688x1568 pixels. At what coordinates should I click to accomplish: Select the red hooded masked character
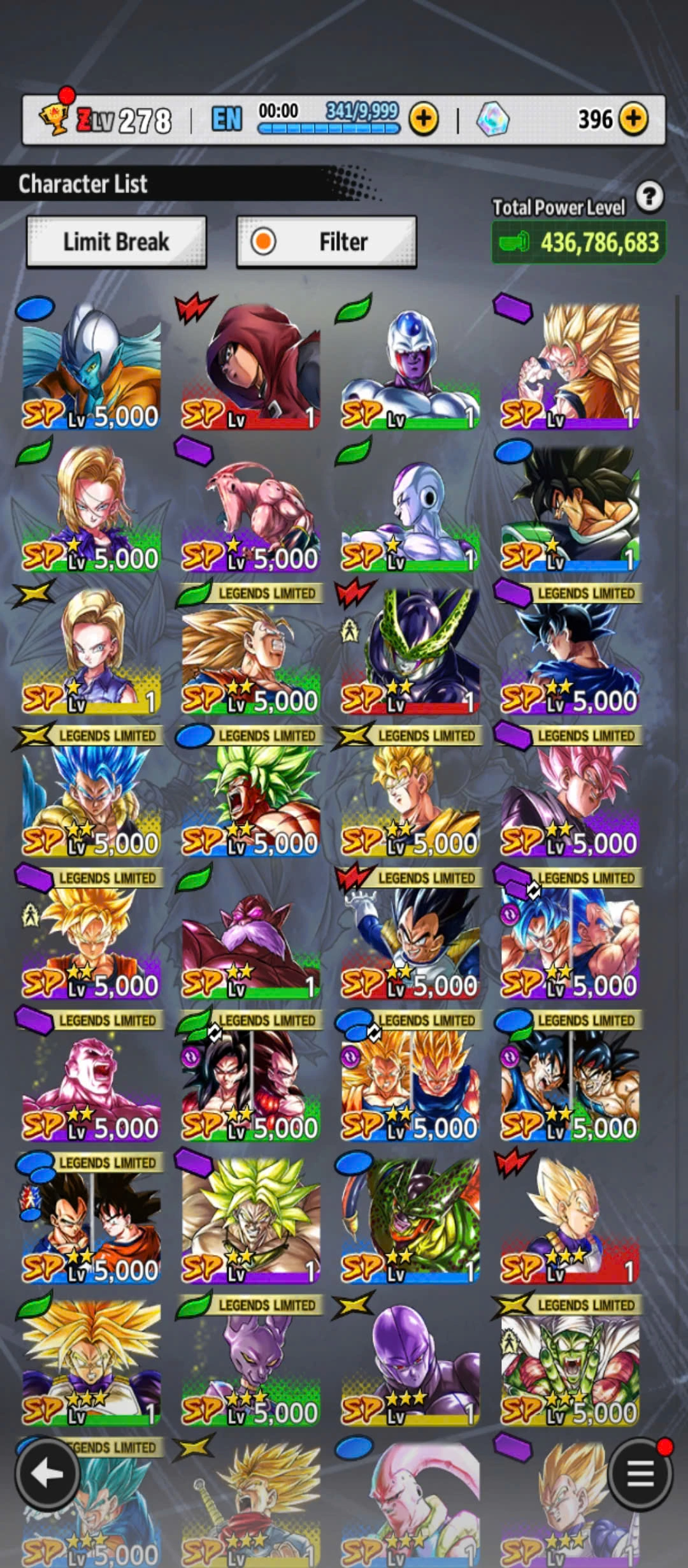(x=250, y=365)
